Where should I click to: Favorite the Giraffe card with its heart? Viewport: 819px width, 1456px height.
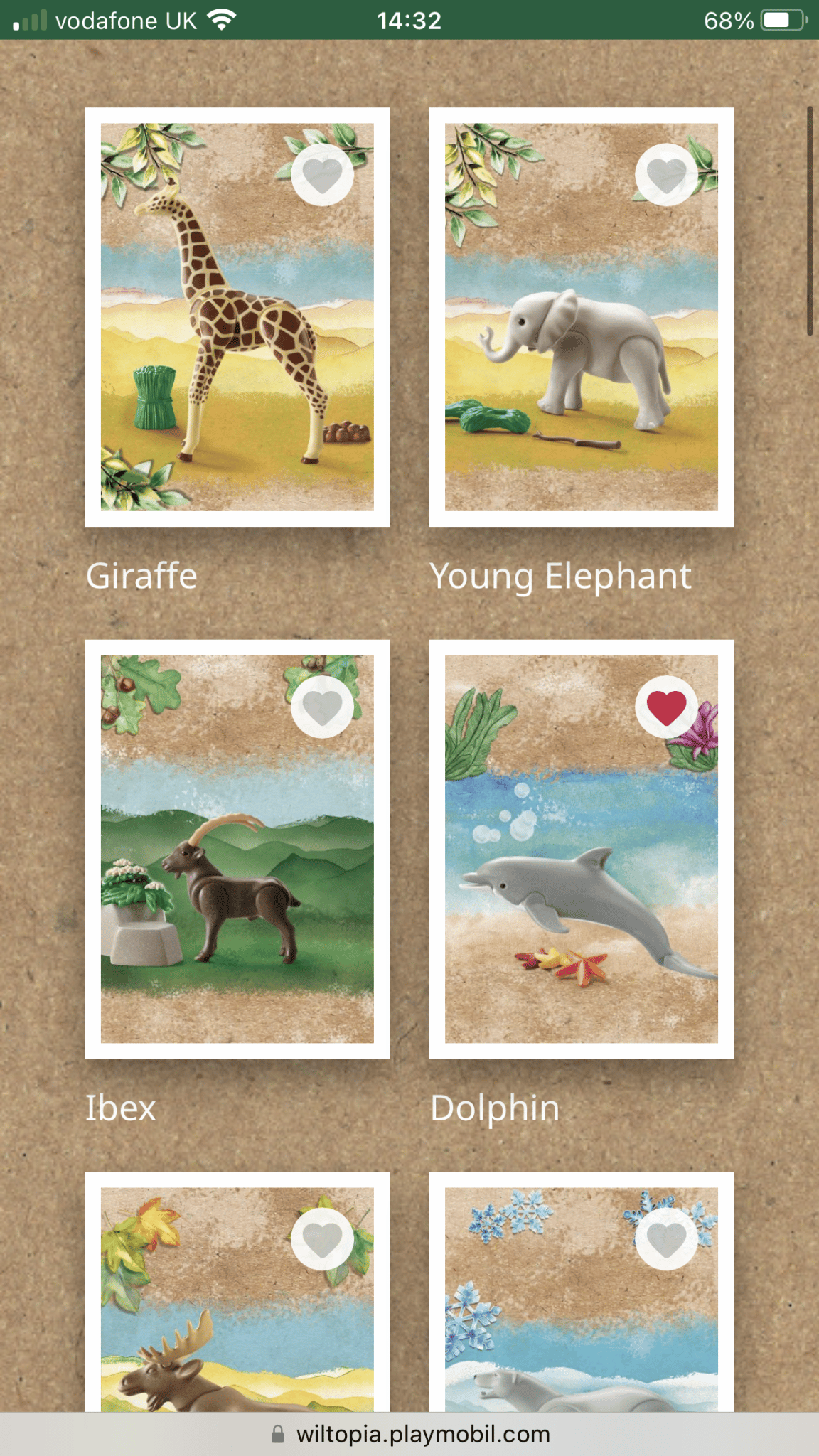[322, 175]
